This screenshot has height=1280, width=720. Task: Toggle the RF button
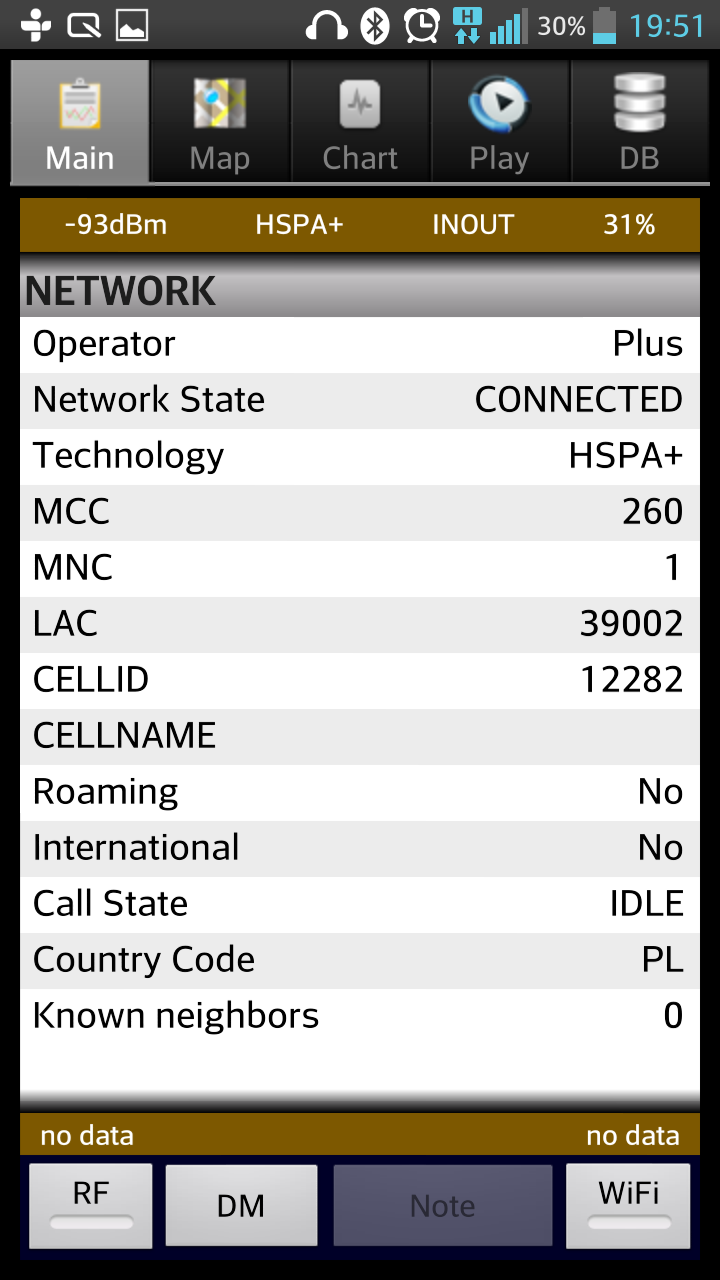pyautogui.click(x=91, y=1205)
